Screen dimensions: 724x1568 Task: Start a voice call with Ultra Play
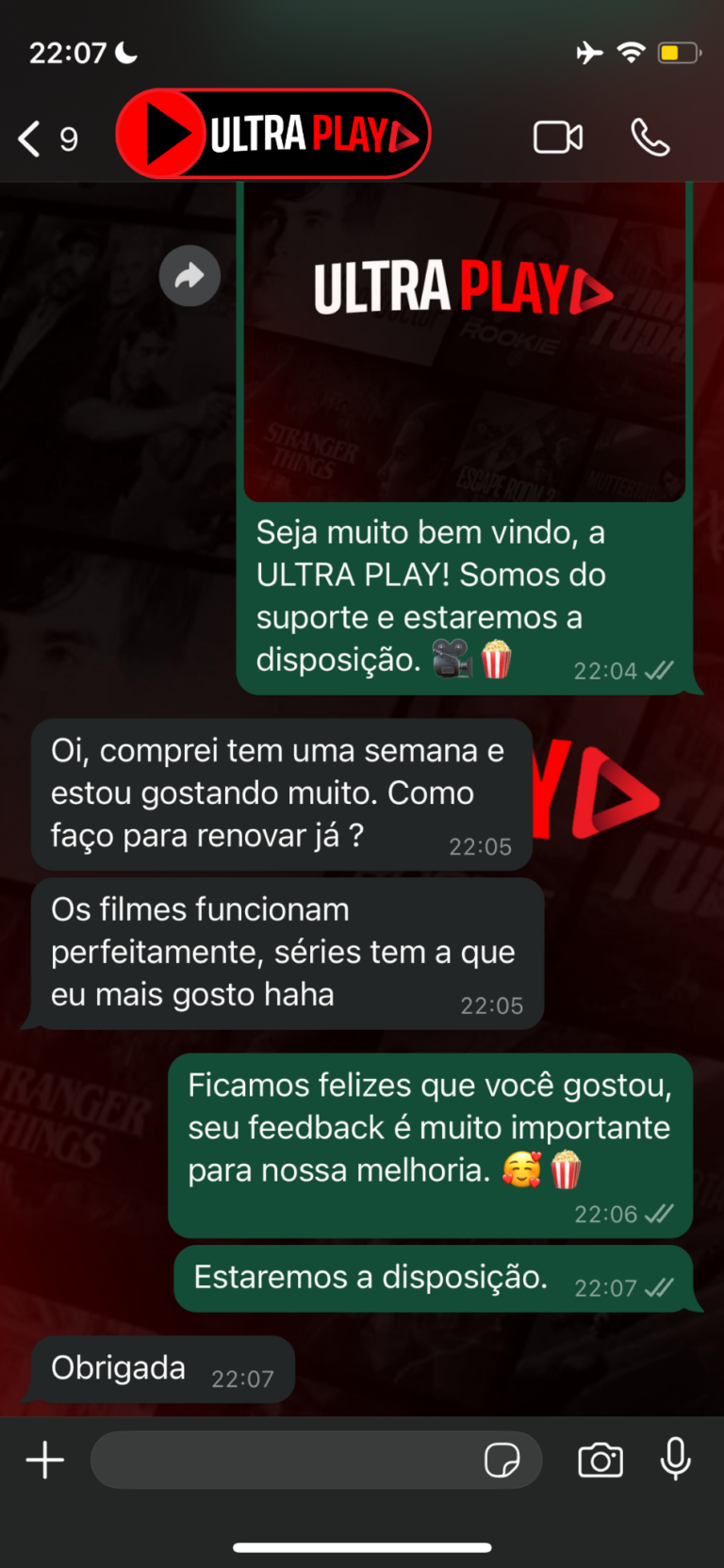click(650, 139)
